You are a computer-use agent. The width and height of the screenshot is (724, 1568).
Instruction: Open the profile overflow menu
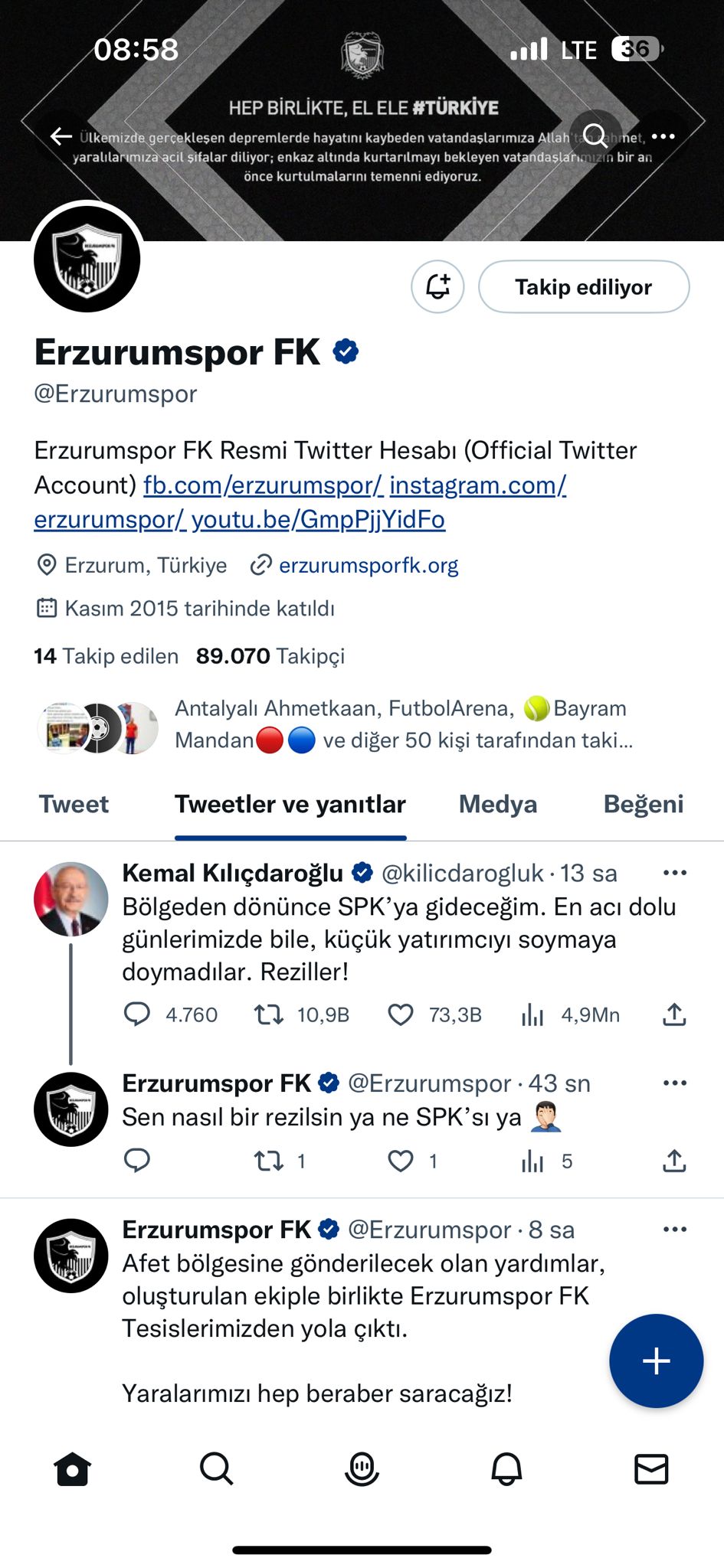point(663,136)
